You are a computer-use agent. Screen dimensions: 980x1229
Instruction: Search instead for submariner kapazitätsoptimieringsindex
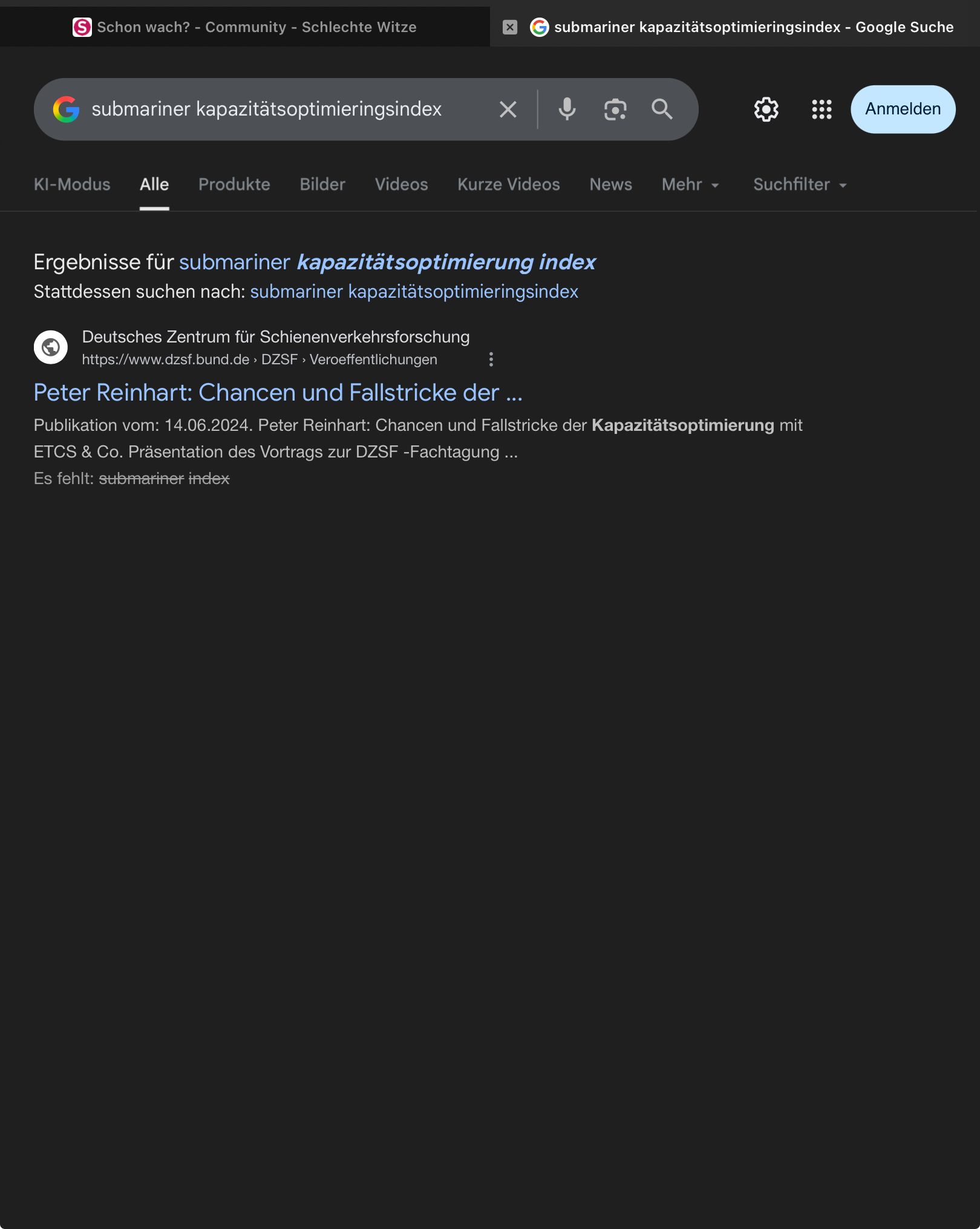[x=414, y=292]
